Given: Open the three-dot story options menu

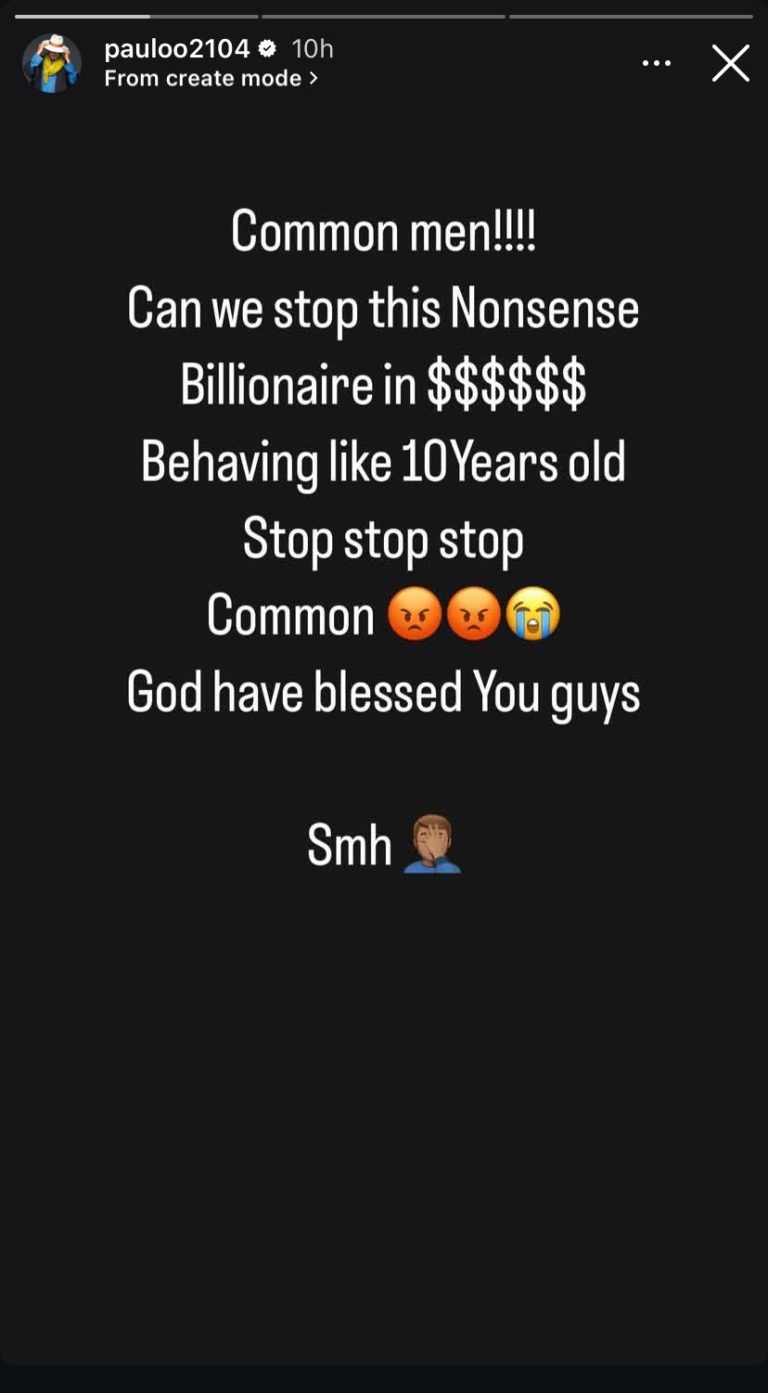Looking at the screenshot, I should point(656,63).
